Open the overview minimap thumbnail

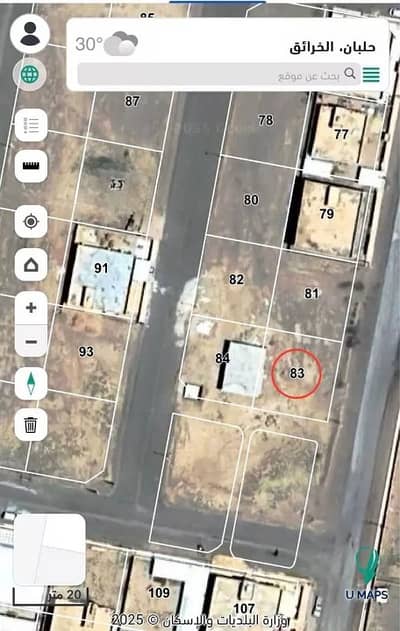[49, 550]
